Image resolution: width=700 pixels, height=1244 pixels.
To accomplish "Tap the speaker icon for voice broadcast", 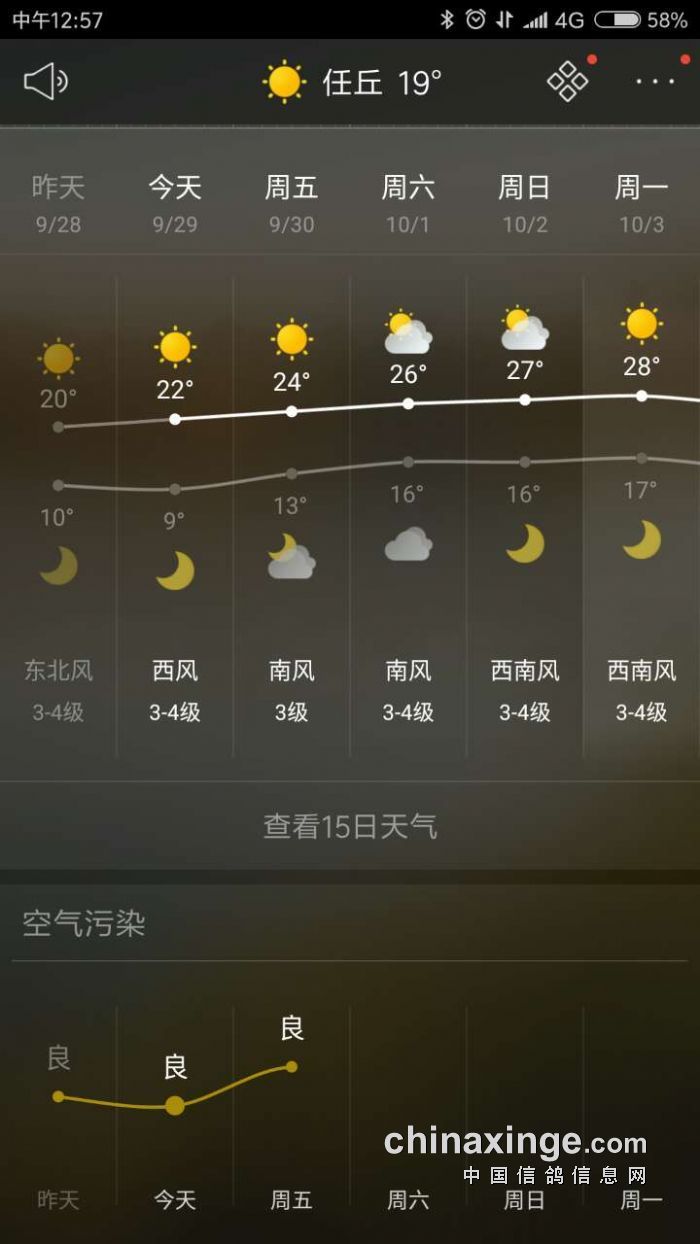I will pyautogui.click(x=45, y=82).
